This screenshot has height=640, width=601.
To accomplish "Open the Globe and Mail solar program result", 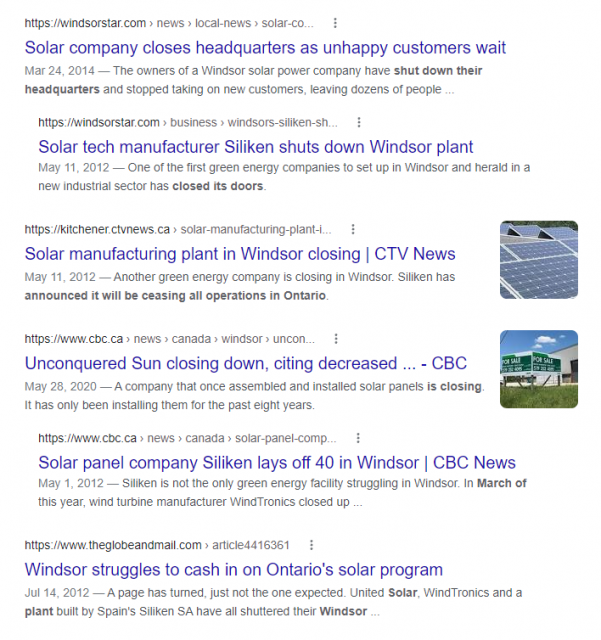I will 233,570.
